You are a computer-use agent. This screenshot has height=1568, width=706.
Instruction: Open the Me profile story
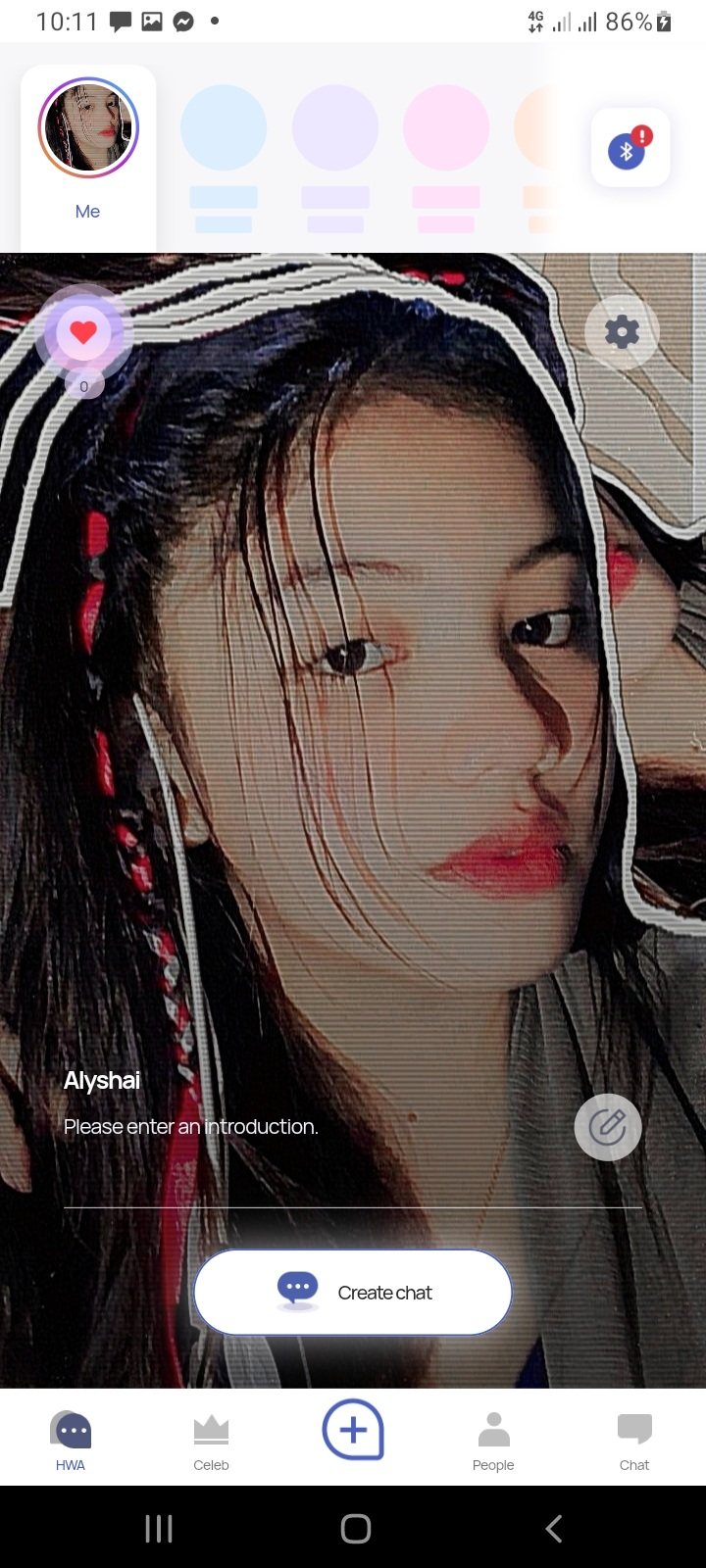(88, 129)
